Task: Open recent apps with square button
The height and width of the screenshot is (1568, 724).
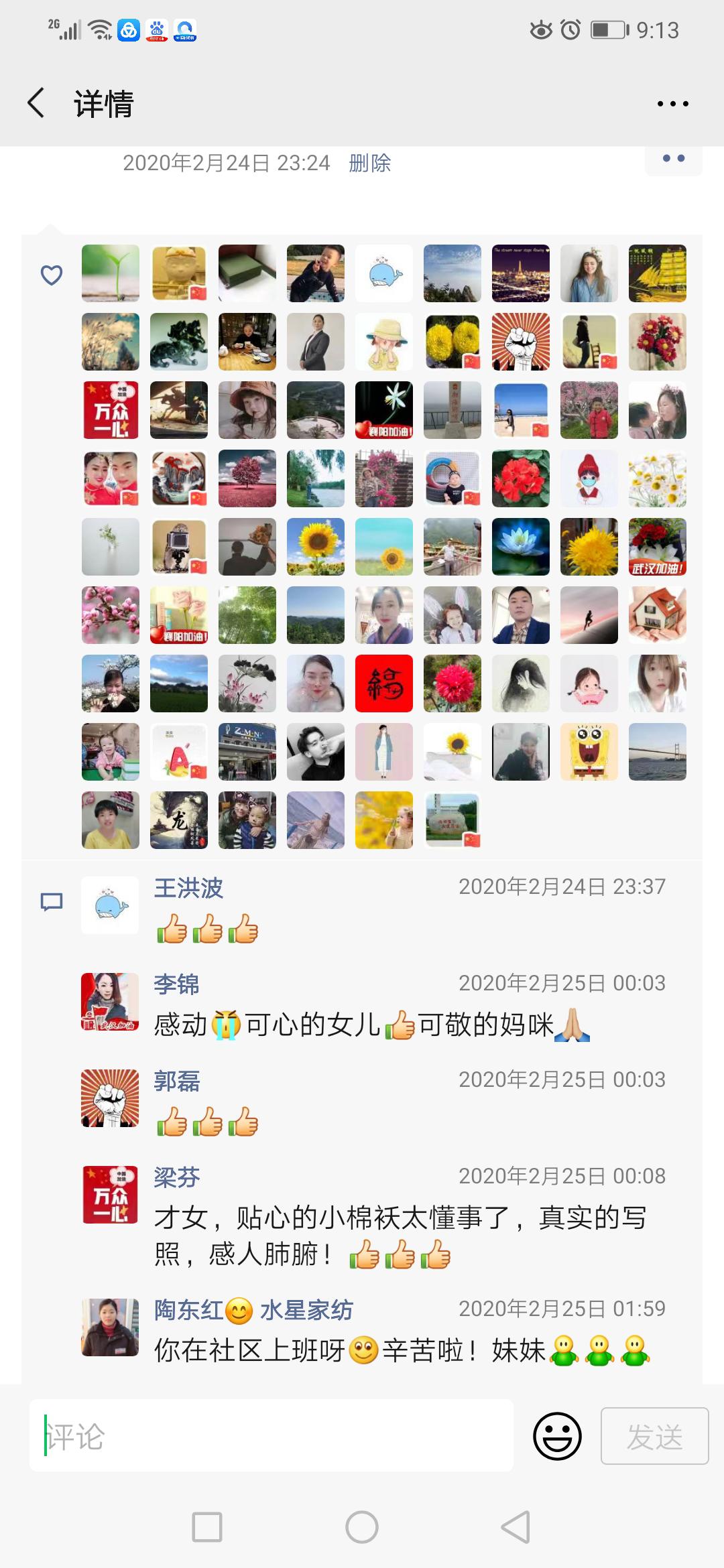Action: [207, 1527]
